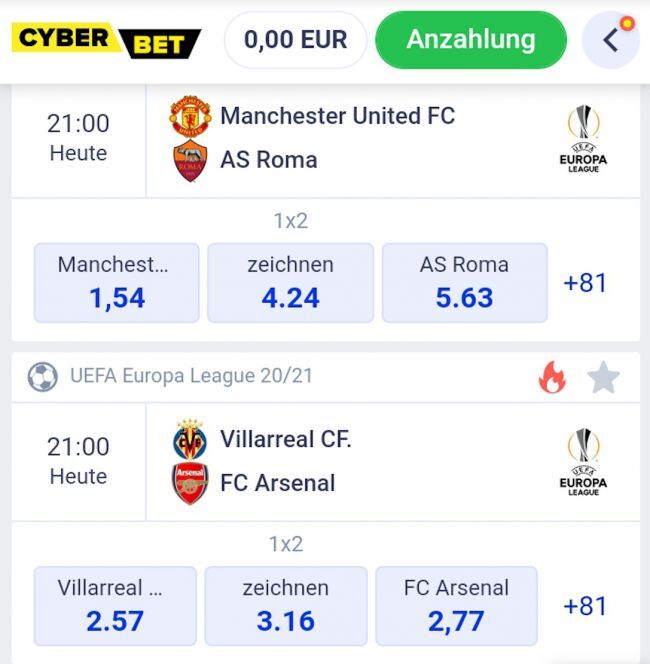650x664 pixels.
Task: Open the 0,00 EUR balance pill
Action: tap(295, 40)
